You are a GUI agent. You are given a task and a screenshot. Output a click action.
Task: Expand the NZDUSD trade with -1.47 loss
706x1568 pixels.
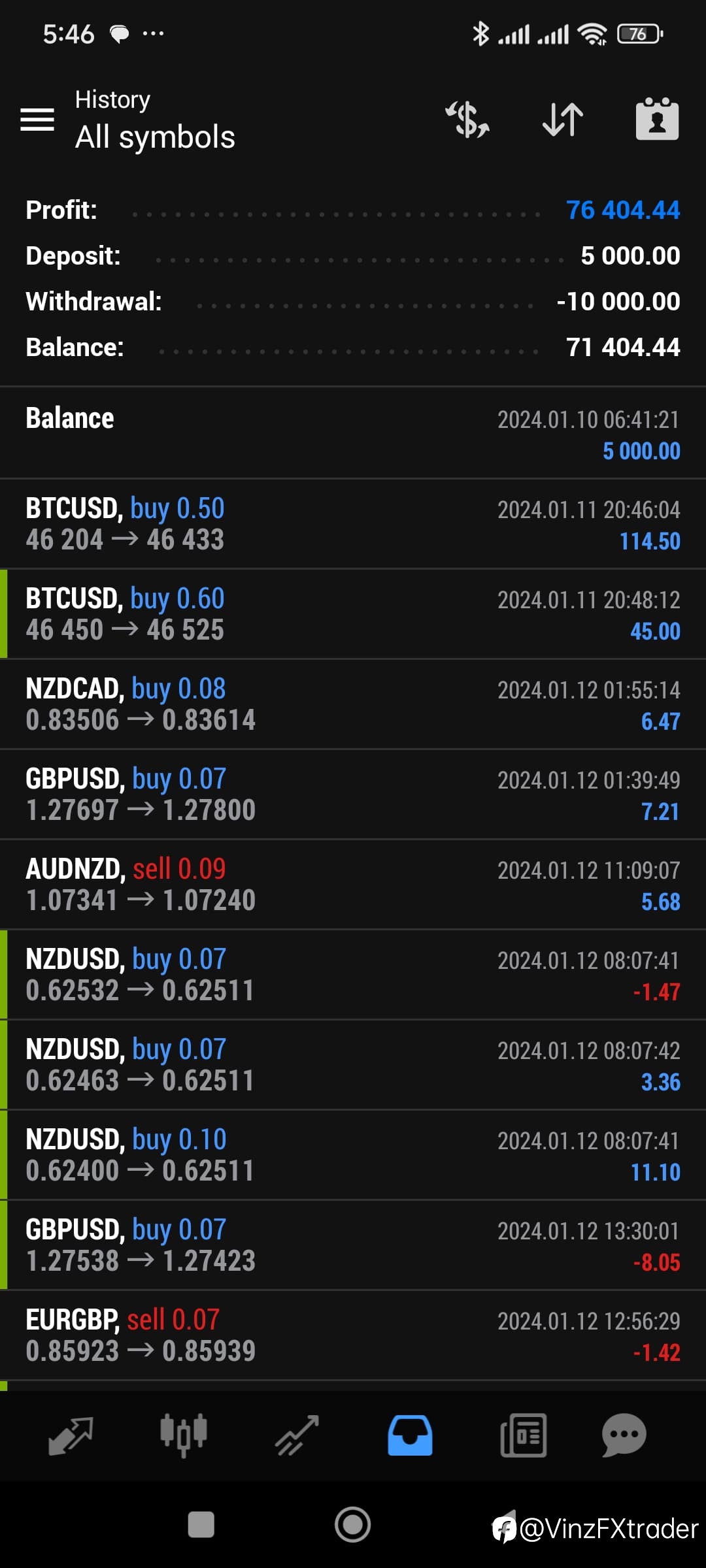[x=353, y=975]
